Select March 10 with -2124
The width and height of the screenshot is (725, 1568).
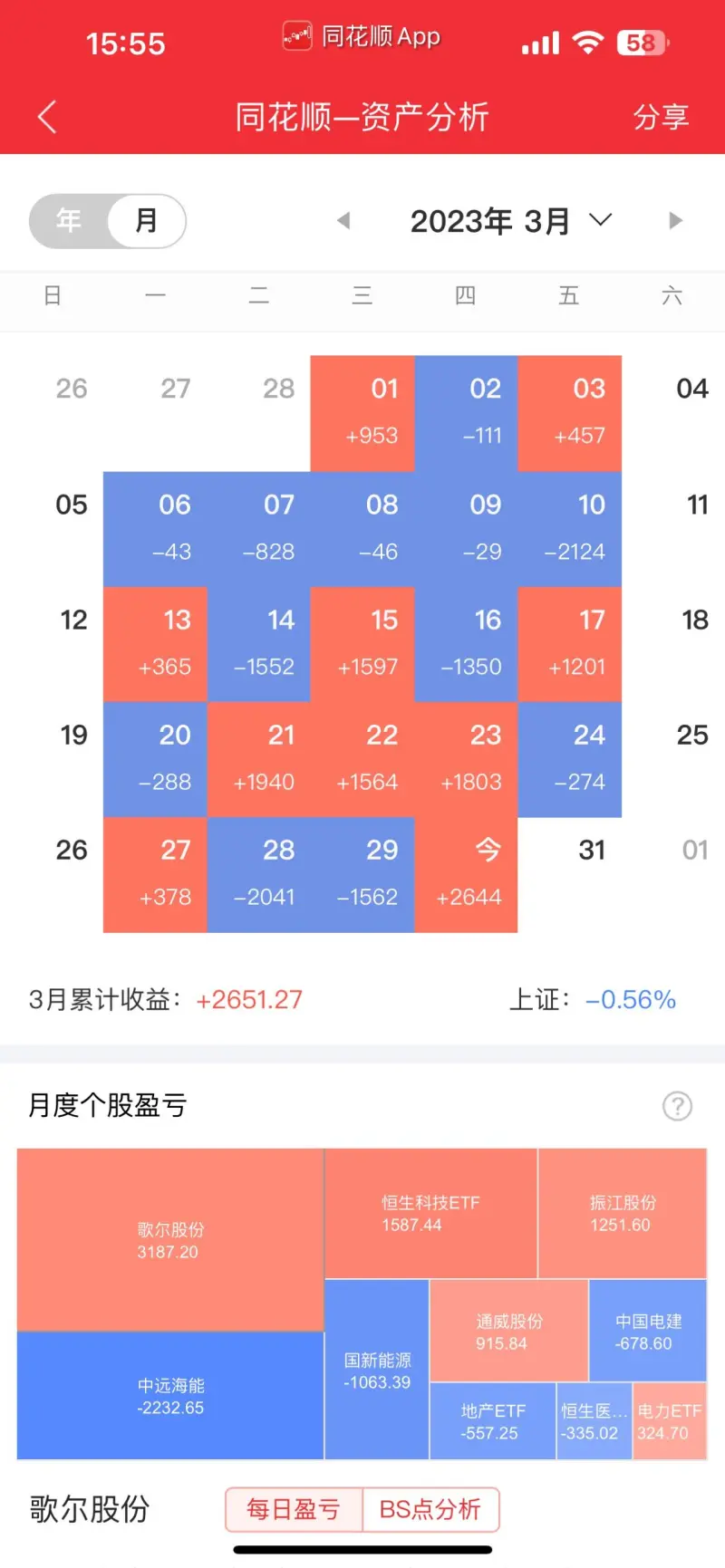(x=569, y=529)
